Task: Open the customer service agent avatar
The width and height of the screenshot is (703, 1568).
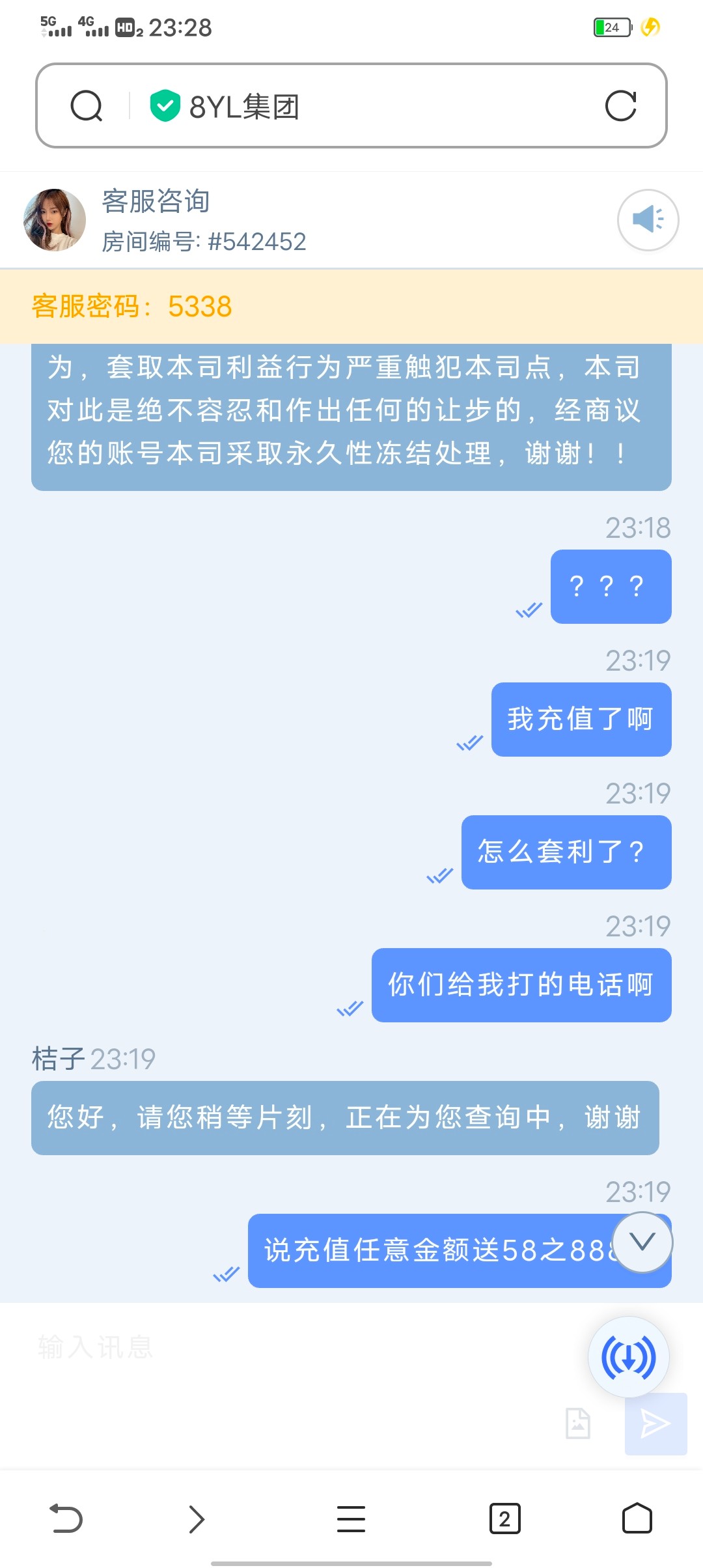Action: (x=55, y=220)
